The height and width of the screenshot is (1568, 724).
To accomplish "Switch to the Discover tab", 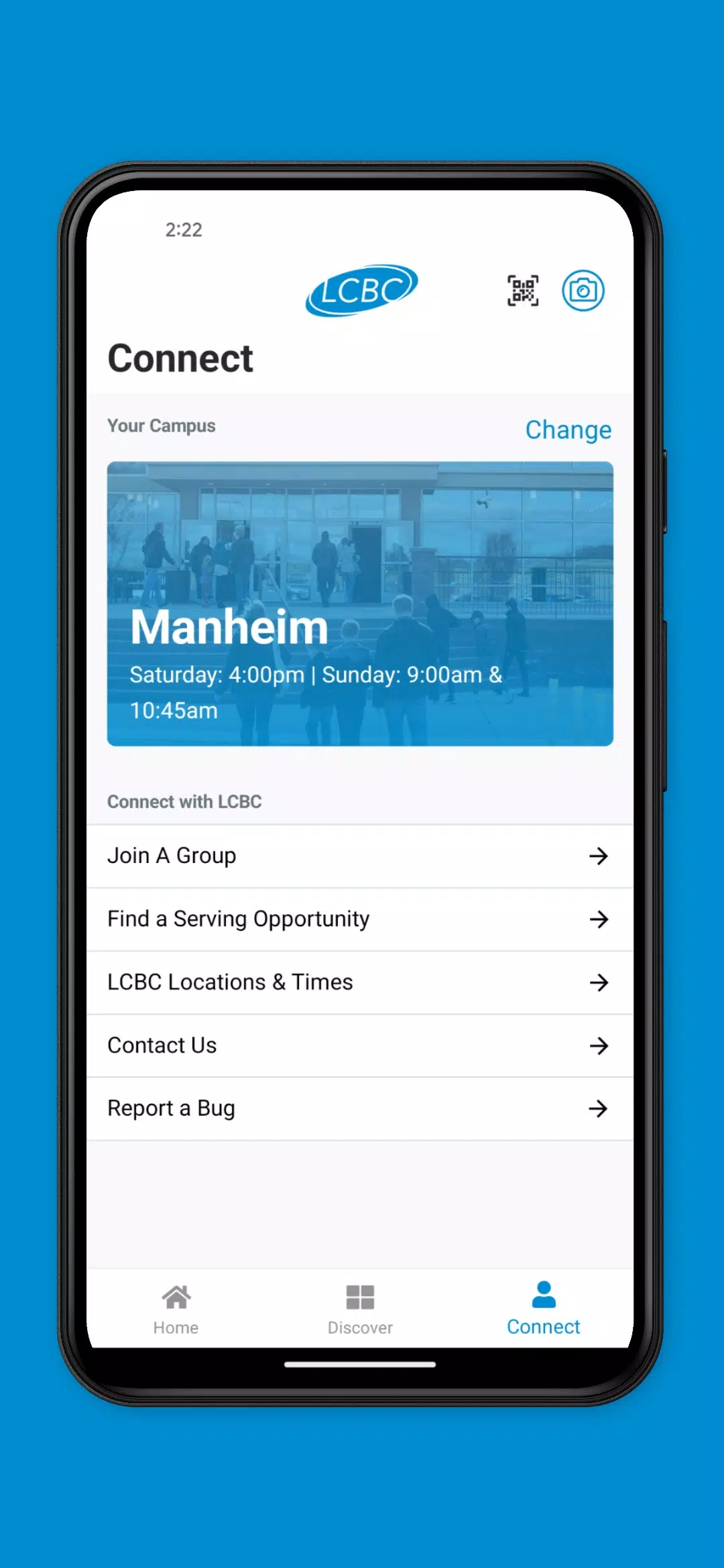I will pyautogui.click(x=360, y=1309).
